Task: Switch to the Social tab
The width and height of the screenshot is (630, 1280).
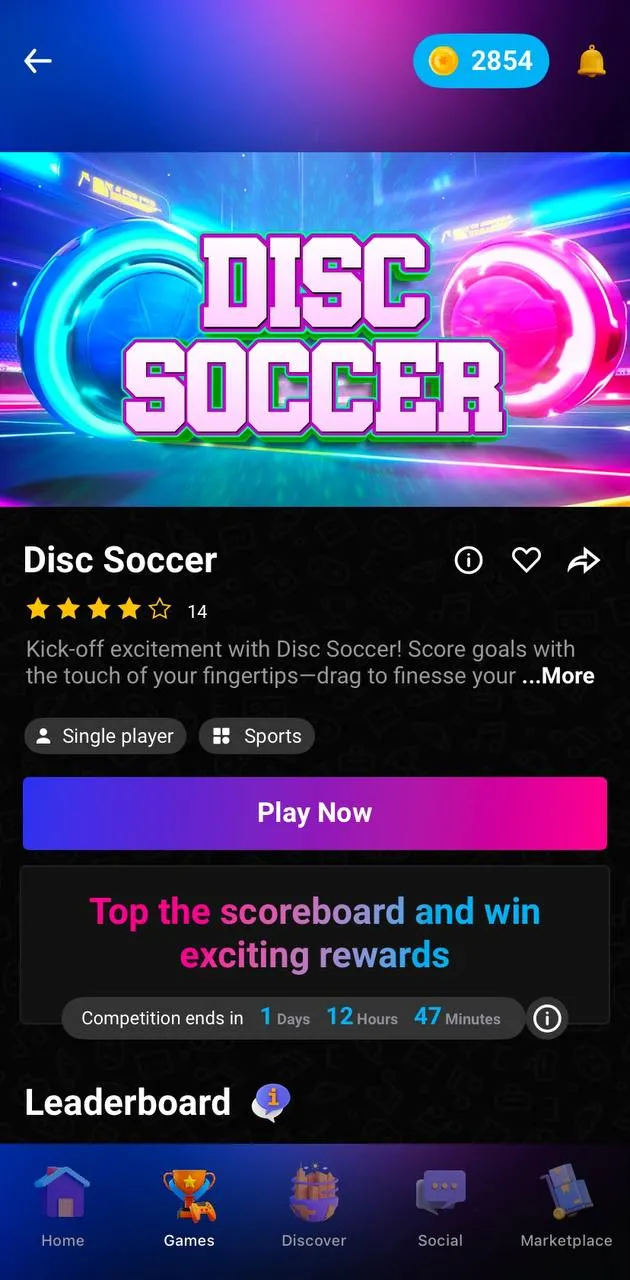Action: (x=440, y=1208)
